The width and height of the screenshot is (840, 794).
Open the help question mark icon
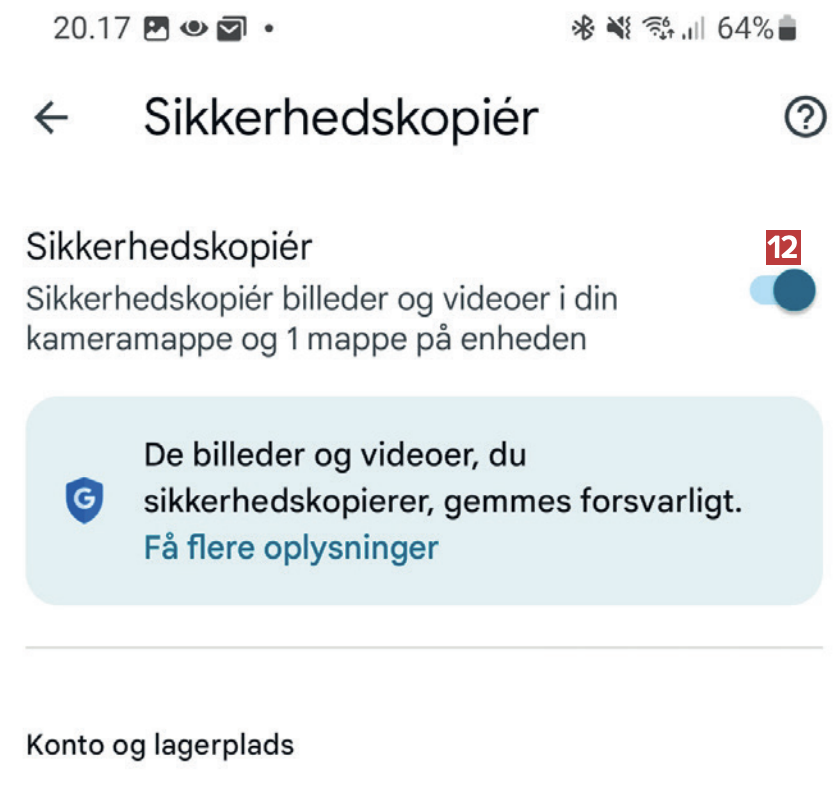(805, 119)
